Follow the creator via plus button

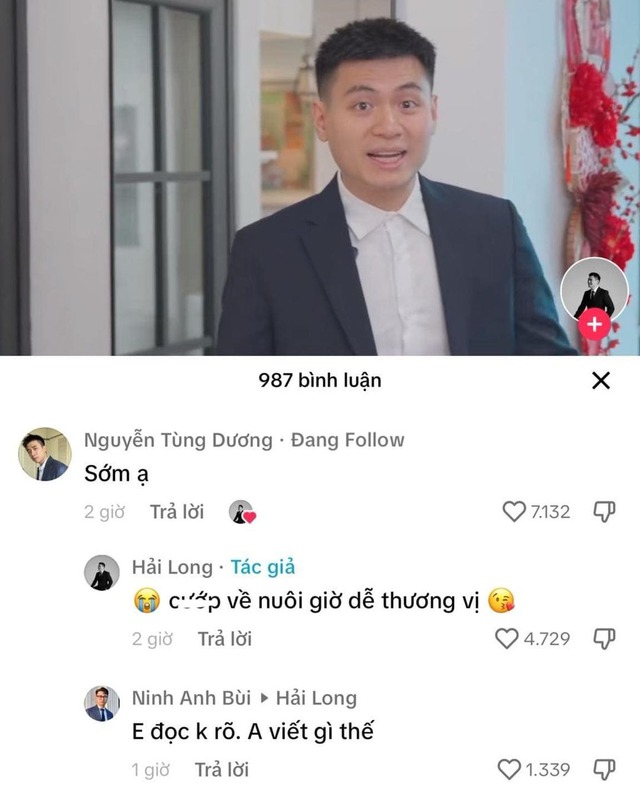coord(595,324)
